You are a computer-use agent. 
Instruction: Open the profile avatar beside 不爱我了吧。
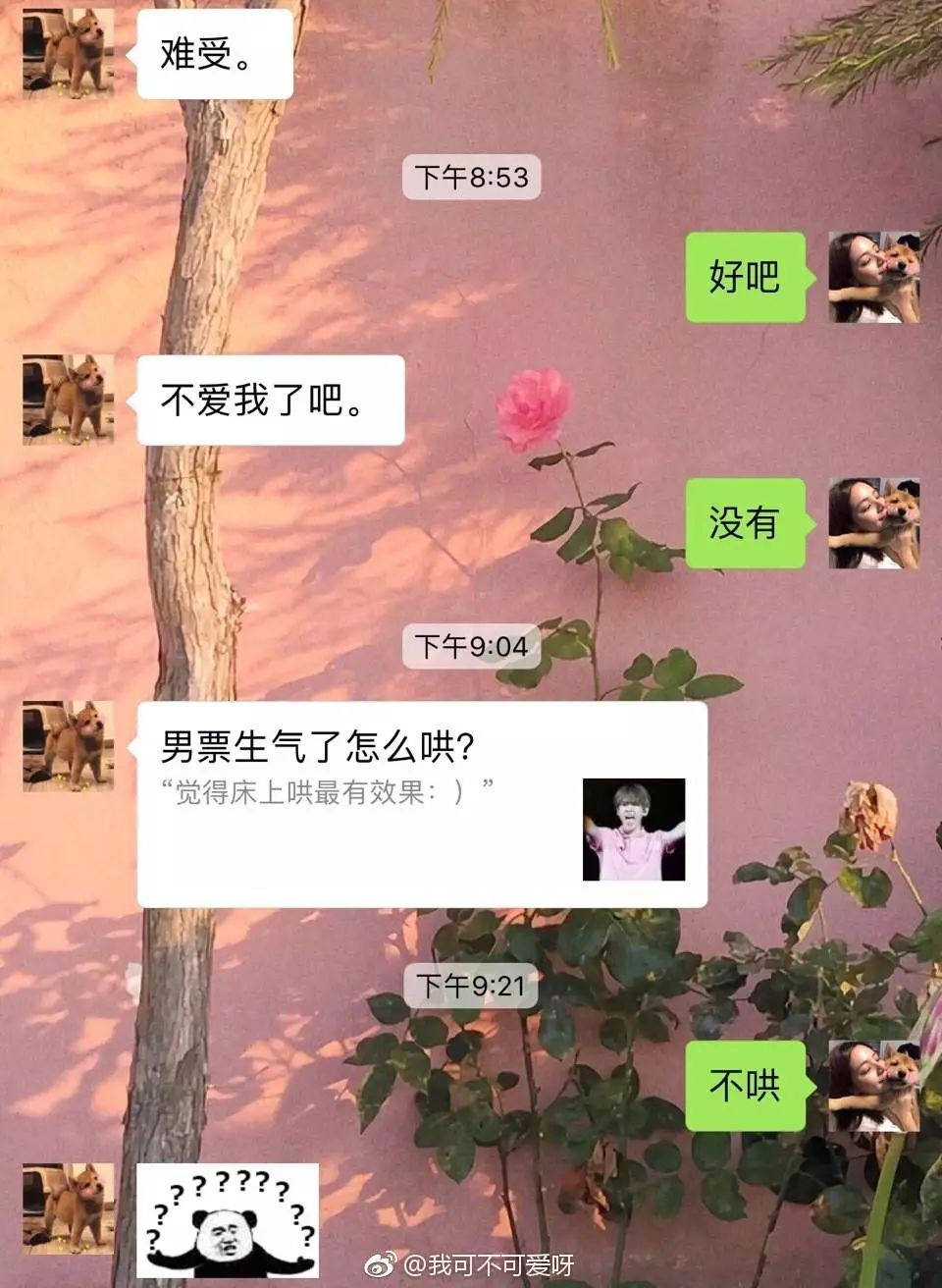tap(68, 400)
